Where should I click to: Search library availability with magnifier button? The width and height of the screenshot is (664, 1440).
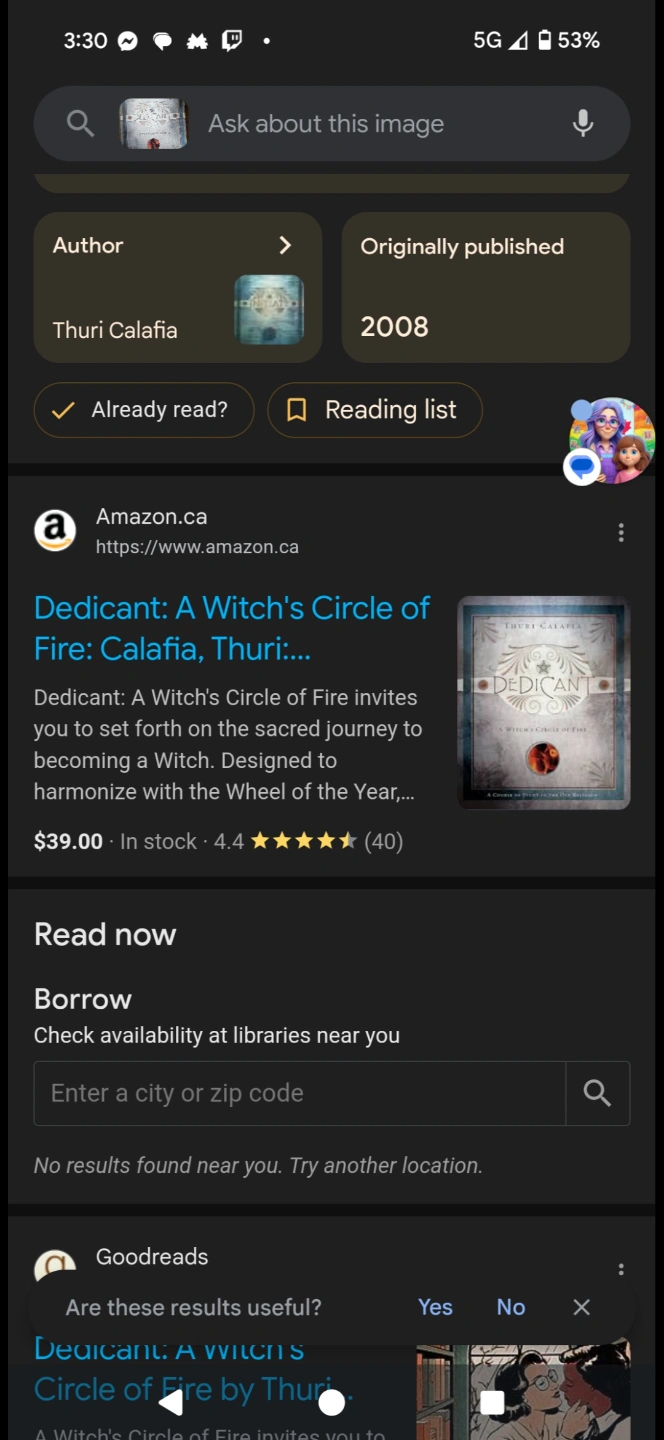pyautogui.click(x=597, y=1093)
